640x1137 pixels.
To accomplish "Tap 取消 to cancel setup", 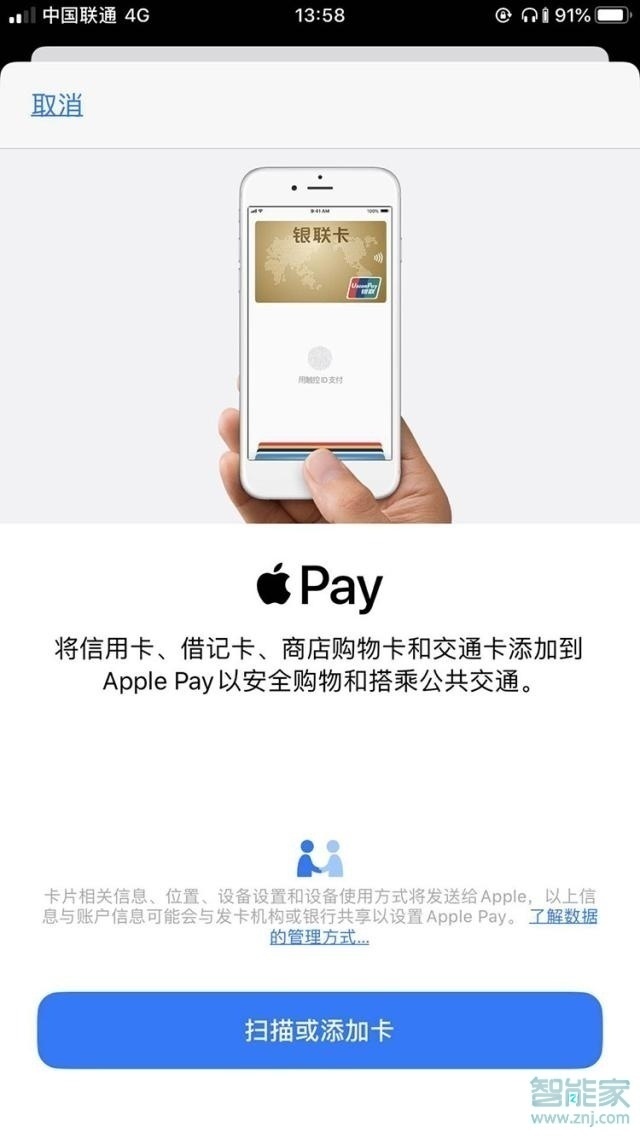I will [x=57, y=105].
